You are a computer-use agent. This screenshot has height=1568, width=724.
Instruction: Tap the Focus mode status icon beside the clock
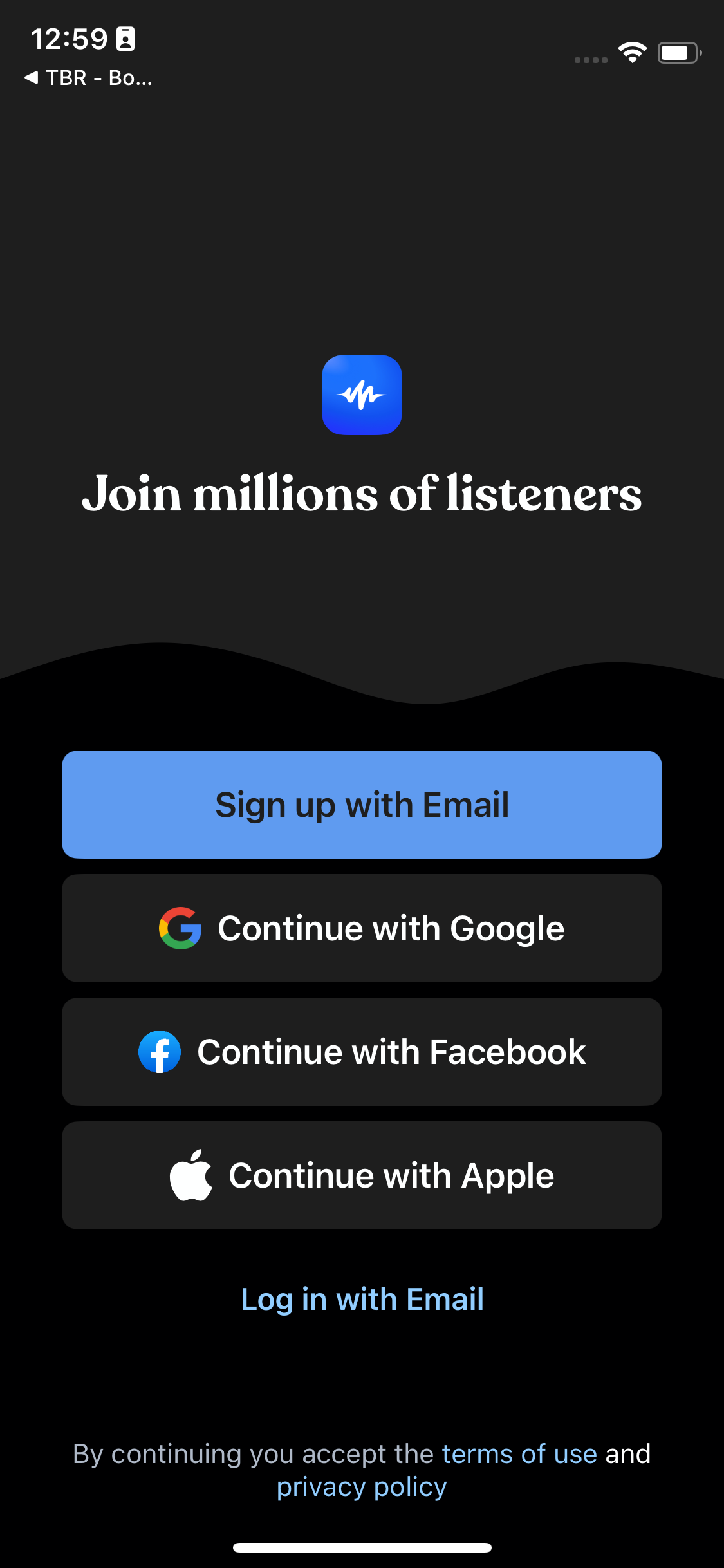pyautogui.click(x=124, y=39)
